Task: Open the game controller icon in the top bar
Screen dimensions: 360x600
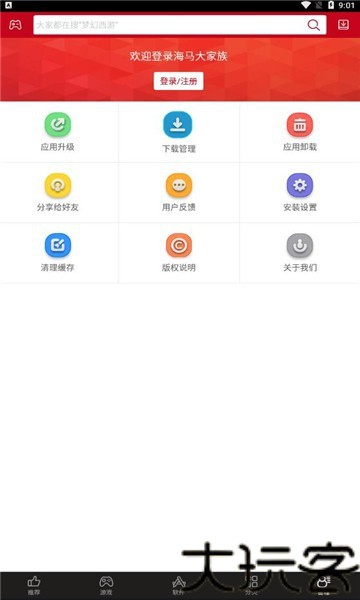Action: tap(15, 25)
